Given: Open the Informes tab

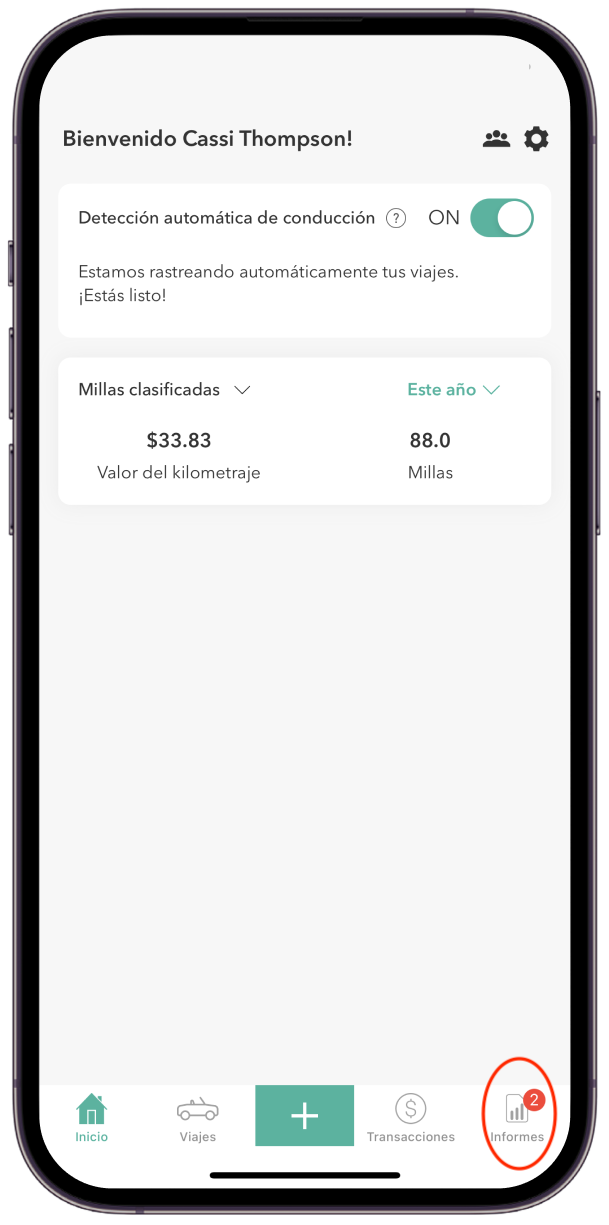Looking at the screenshot, I should point(517,1117).
